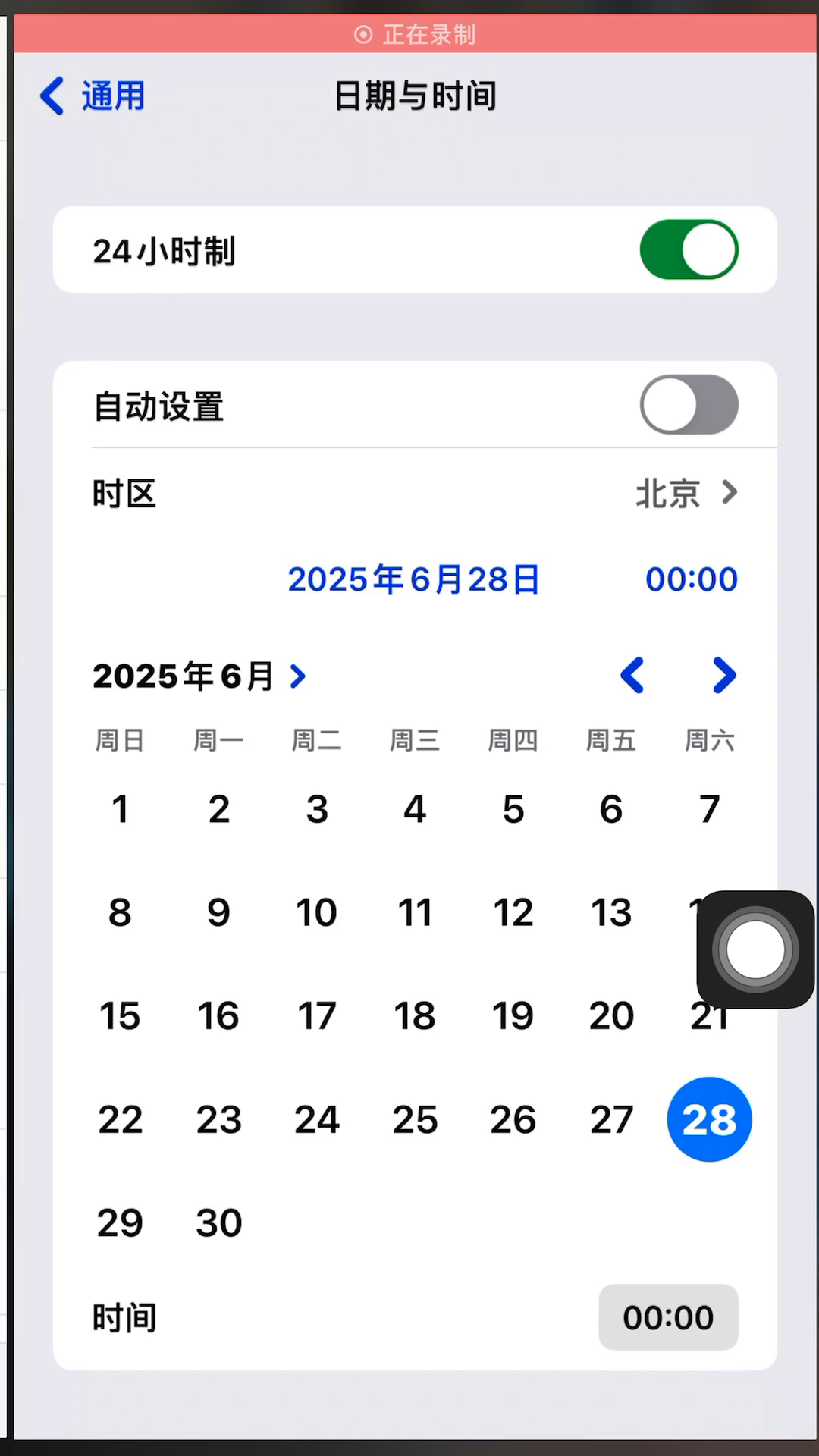Disable the 24小时制 switch

pyautogui.click(x=689, y=249)
